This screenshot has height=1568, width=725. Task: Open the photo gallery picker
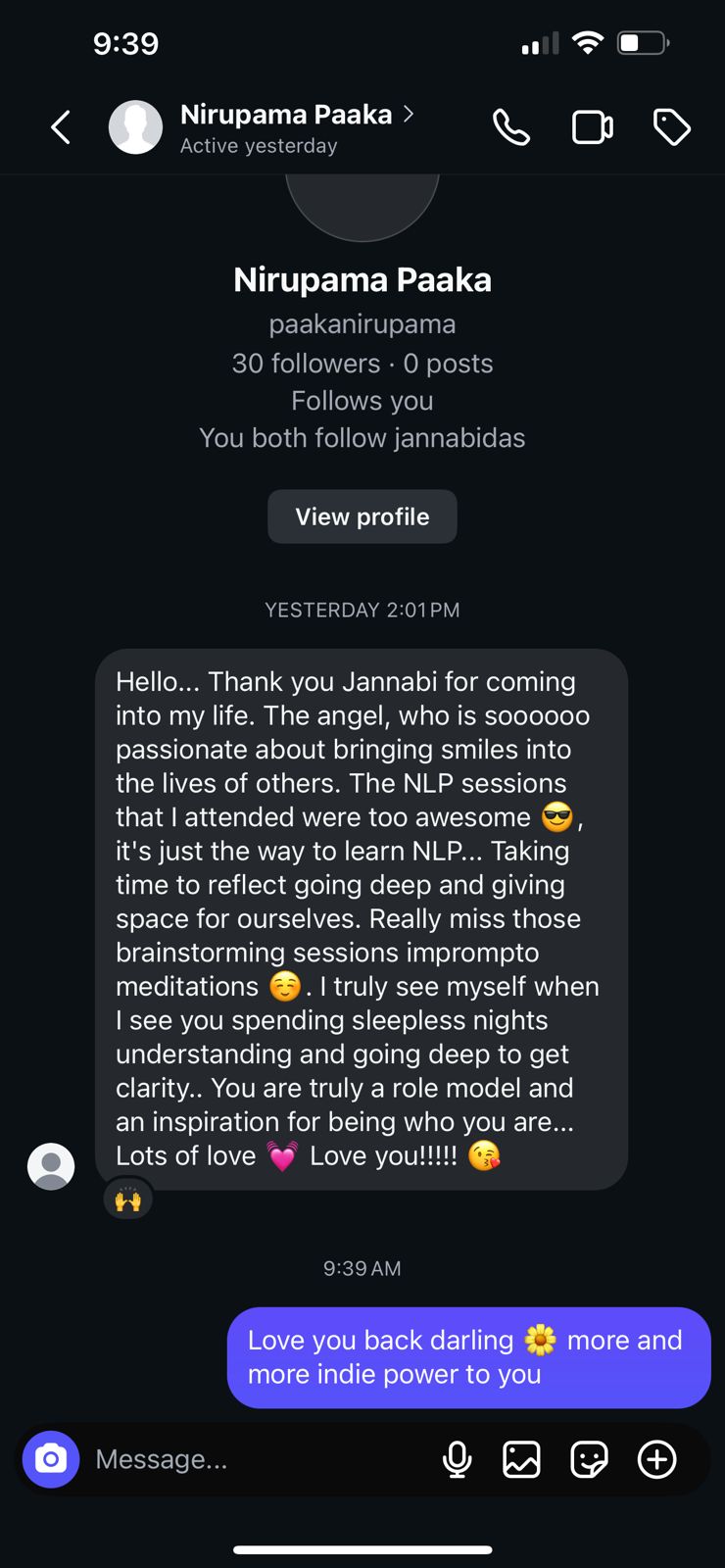click(521, 1459)
